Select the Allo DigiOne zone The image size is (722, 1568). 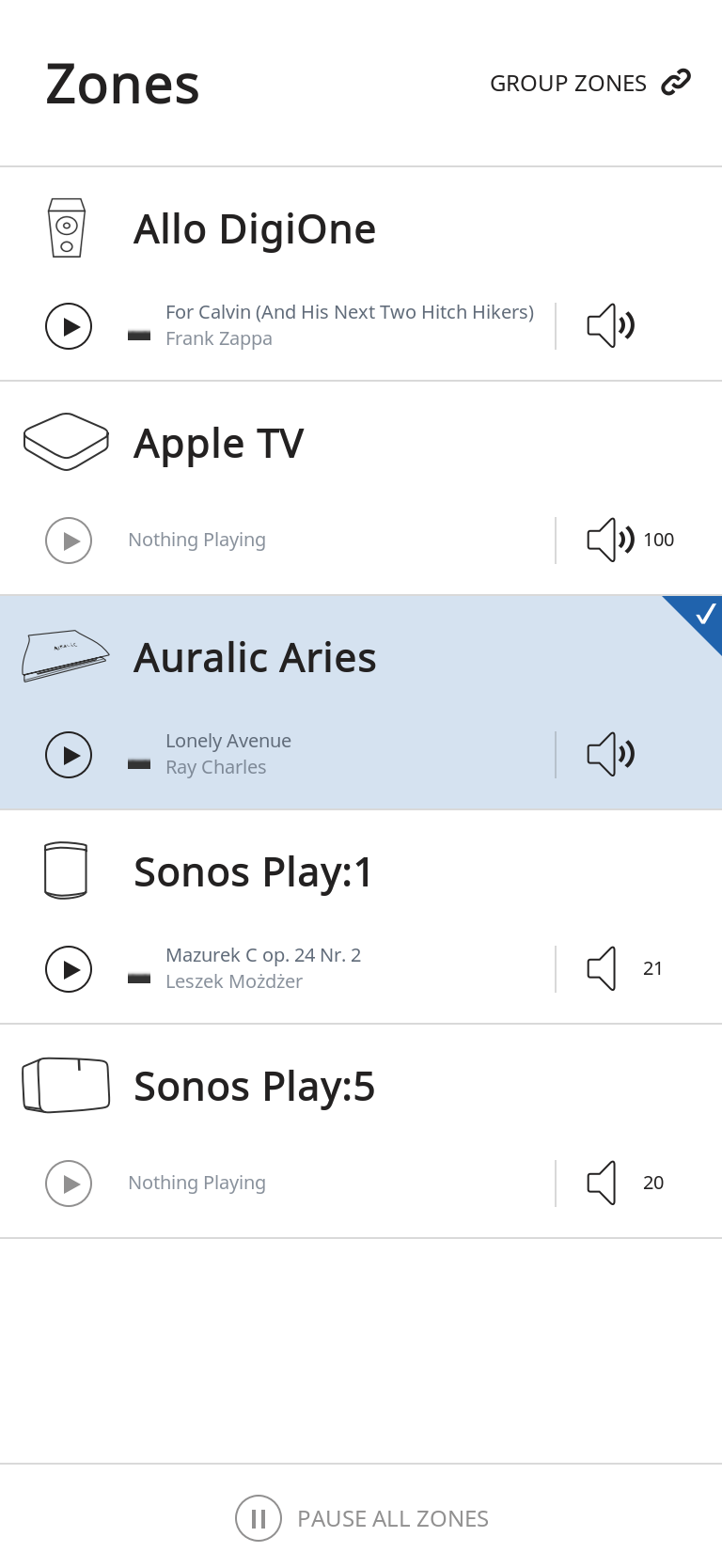point(361,229)
